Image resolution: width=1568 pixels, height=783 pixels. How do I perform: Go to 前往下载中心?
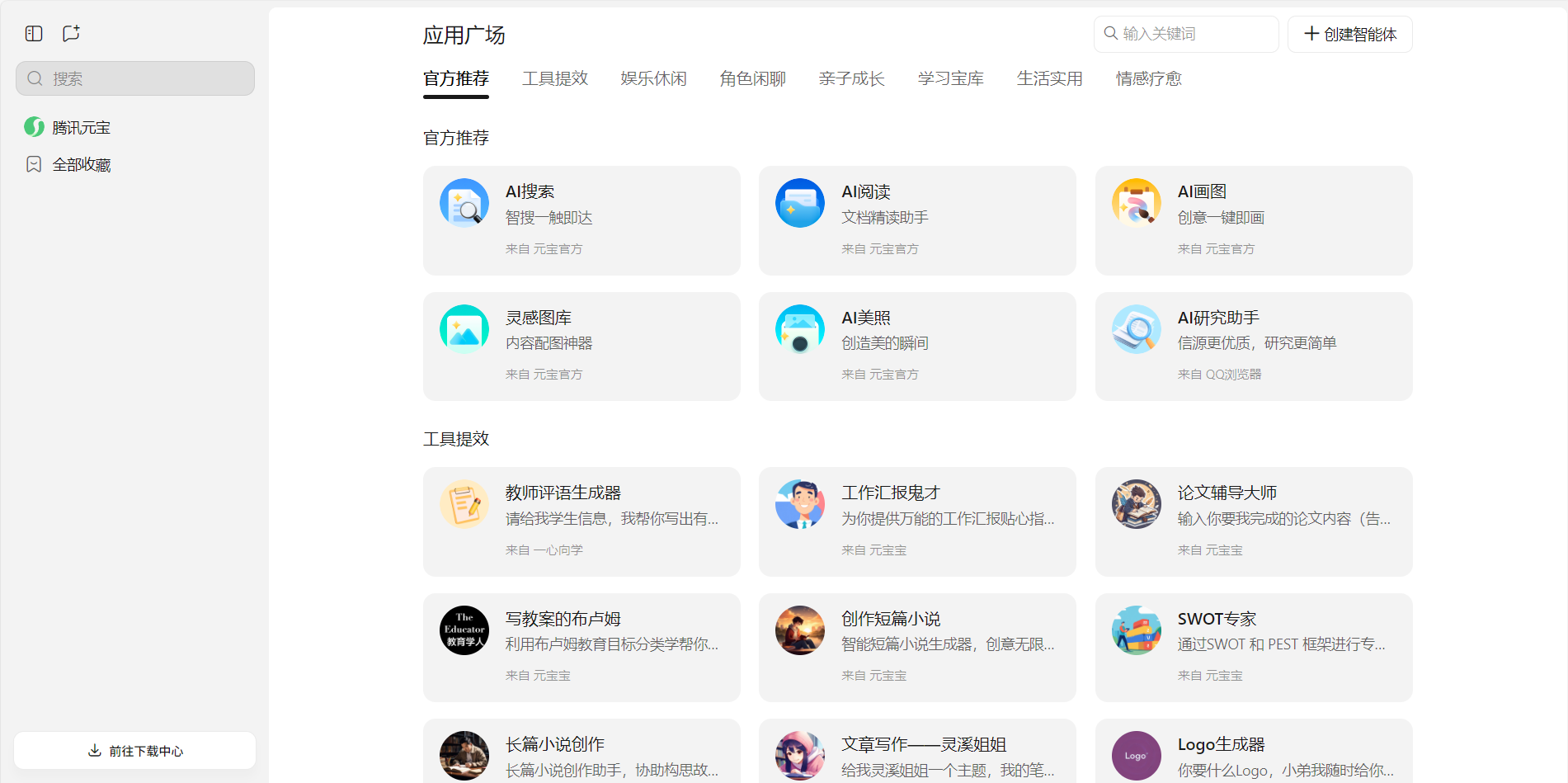point(135,751)
